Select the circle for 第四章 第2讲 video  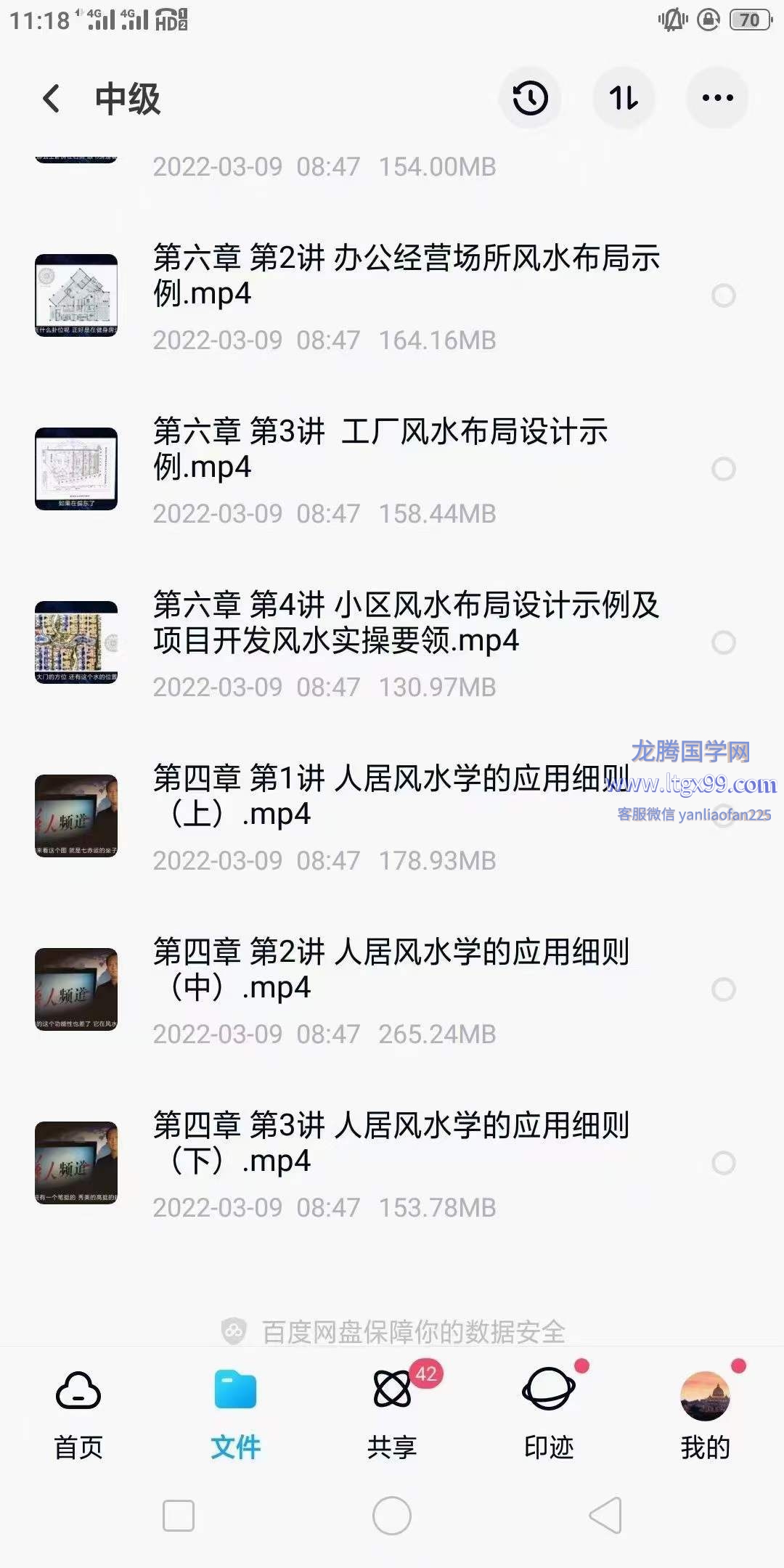coord(723,989)
